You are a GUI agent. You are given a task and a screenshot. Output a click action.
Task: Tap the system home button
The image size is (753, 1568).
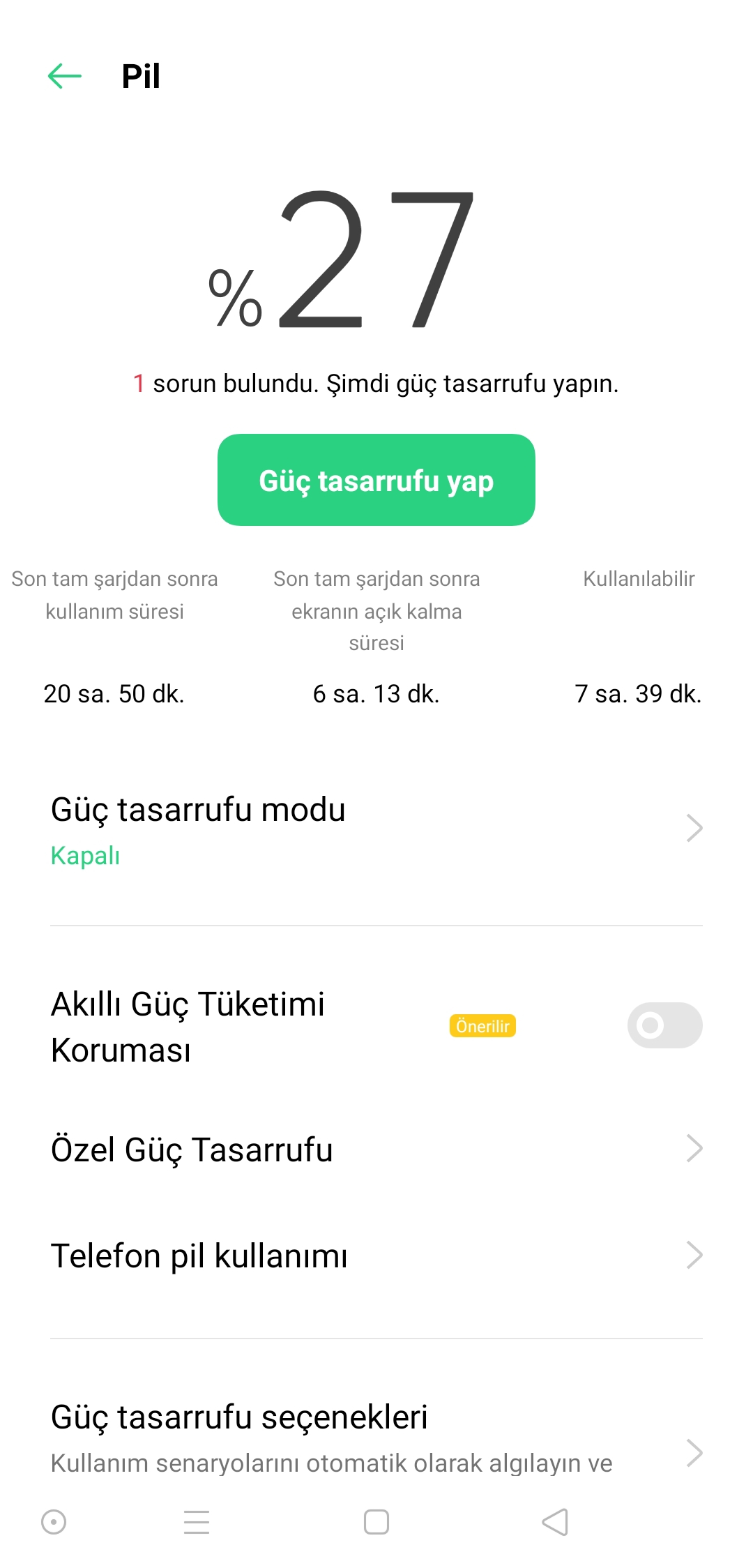click(x=376, y=1522)
